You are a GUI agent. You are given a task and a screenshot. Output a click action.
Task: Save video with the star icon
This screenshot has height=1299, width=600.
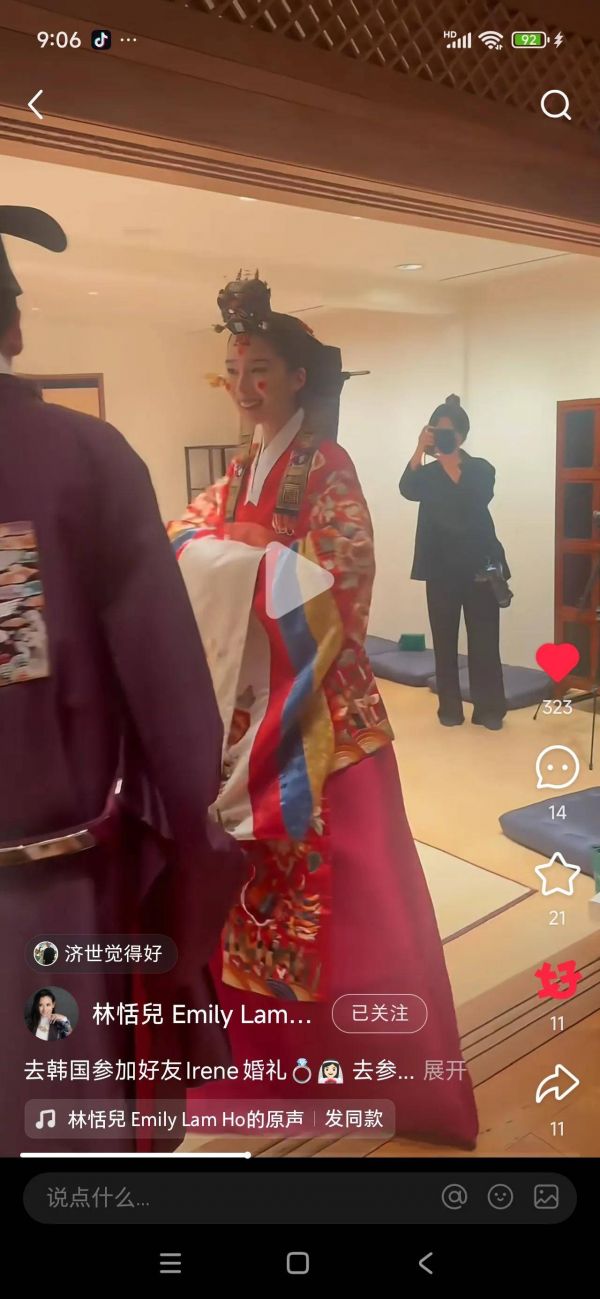[557, 875]
